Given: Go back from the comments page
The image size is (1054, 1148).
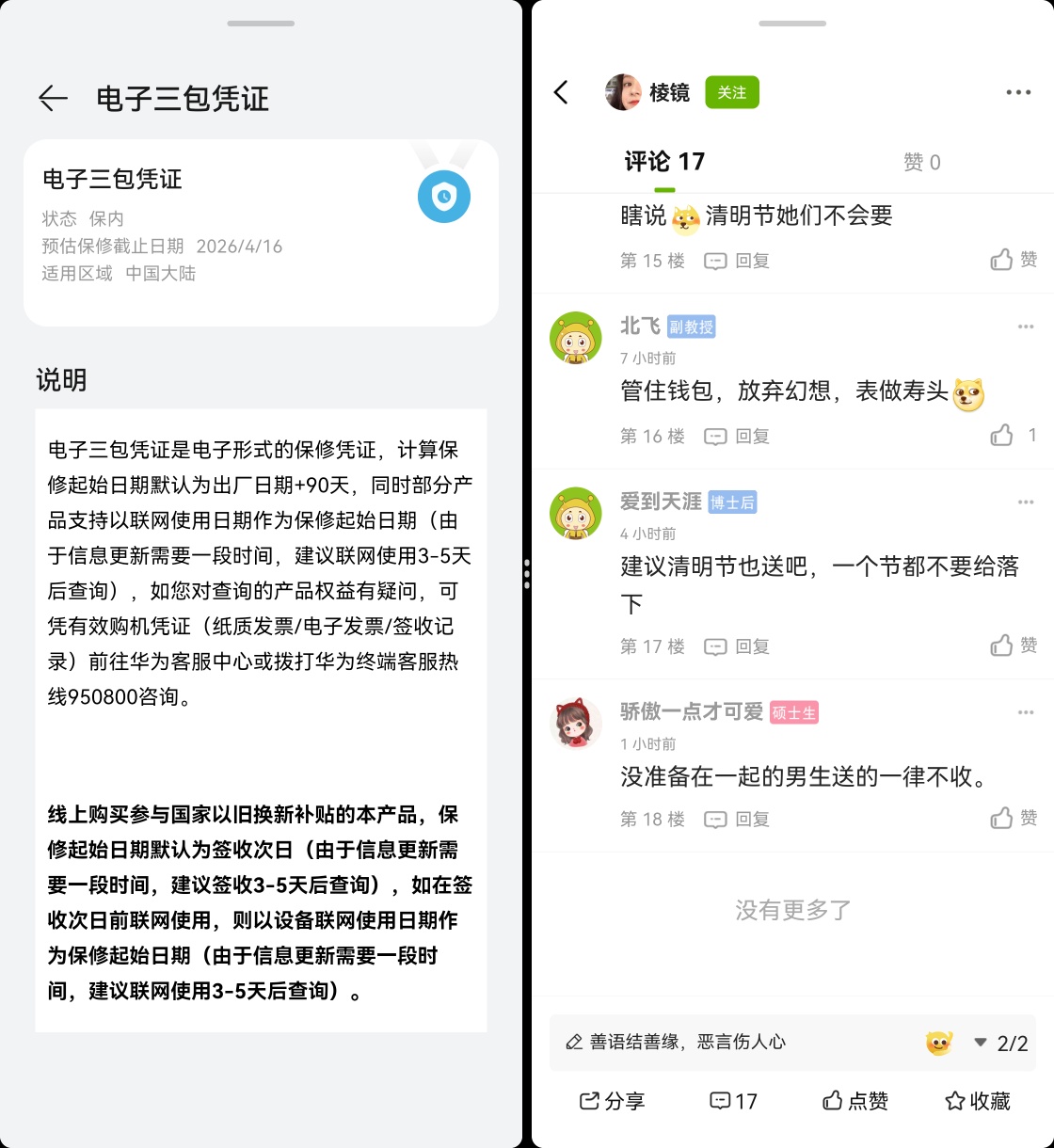Looking at the screenshot, I should 562,92.
